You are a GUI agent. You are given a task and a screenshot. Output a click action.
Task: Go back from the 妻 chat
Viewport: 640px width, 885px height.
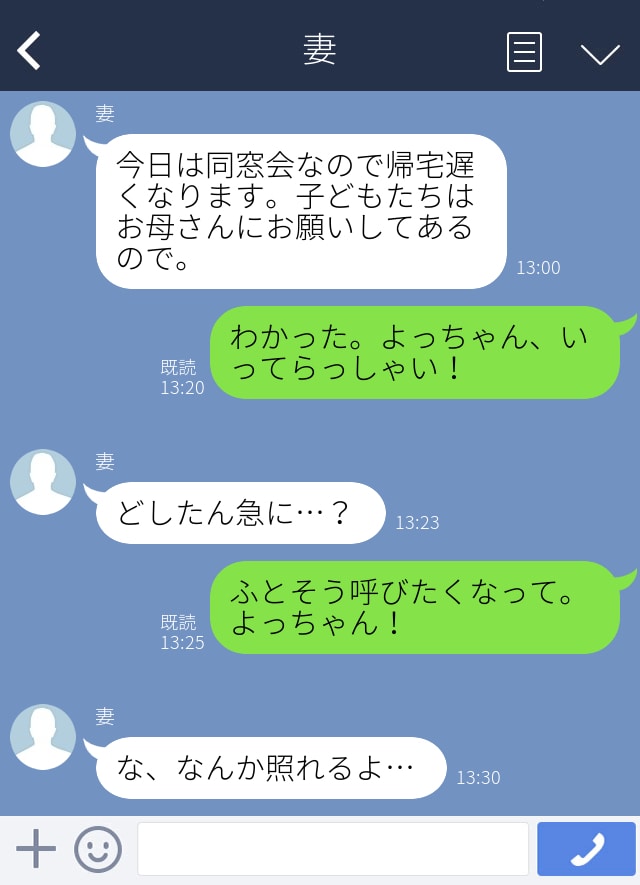(29, 51)
